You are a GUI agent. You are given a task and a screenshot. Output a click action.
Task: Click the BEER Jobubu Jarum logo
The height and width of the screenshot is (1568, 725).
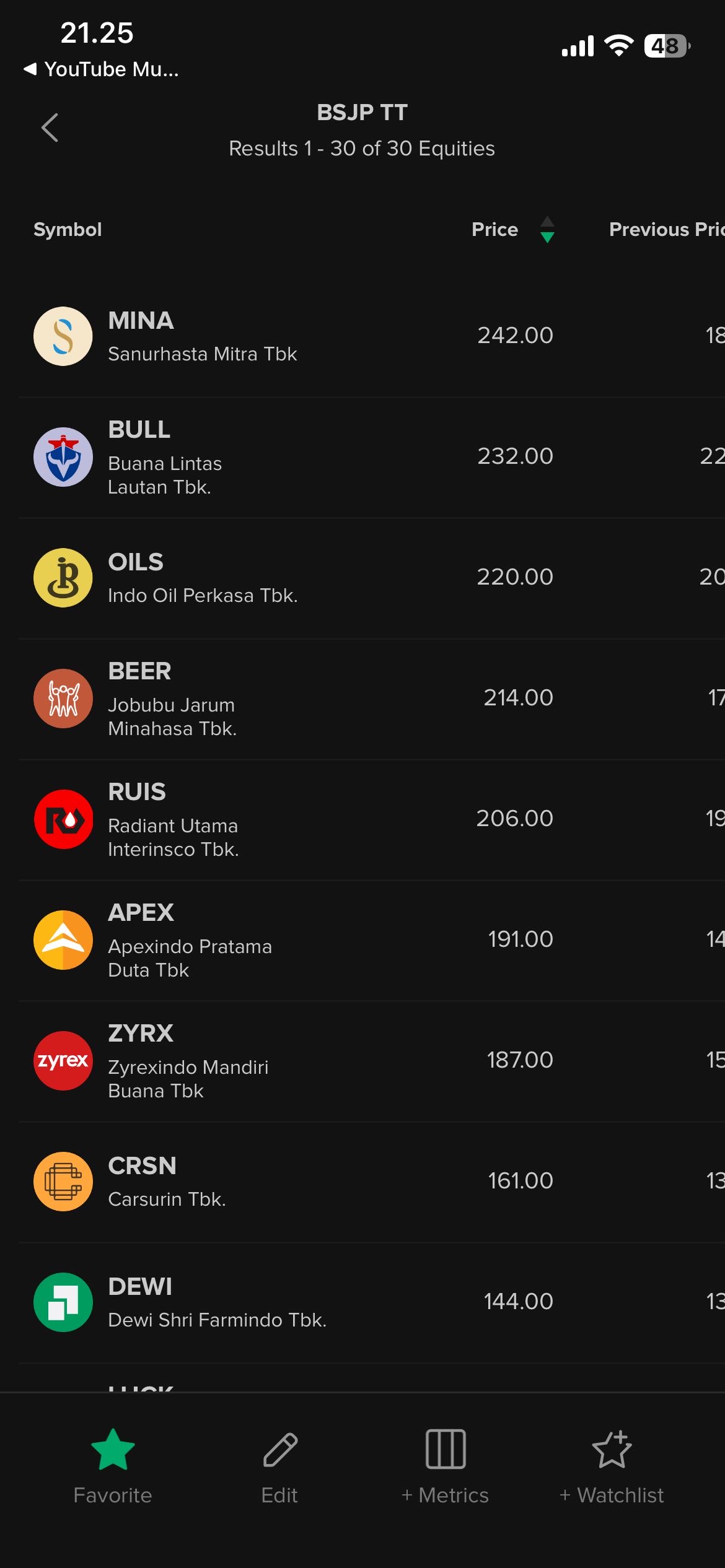coord(63,699)
